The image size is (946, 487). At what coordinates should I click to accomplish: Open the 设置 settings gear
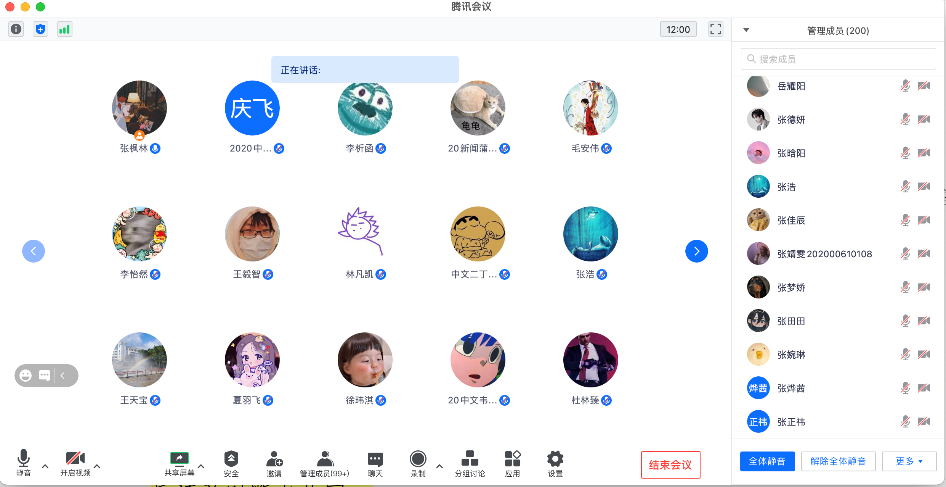[555, 462]
